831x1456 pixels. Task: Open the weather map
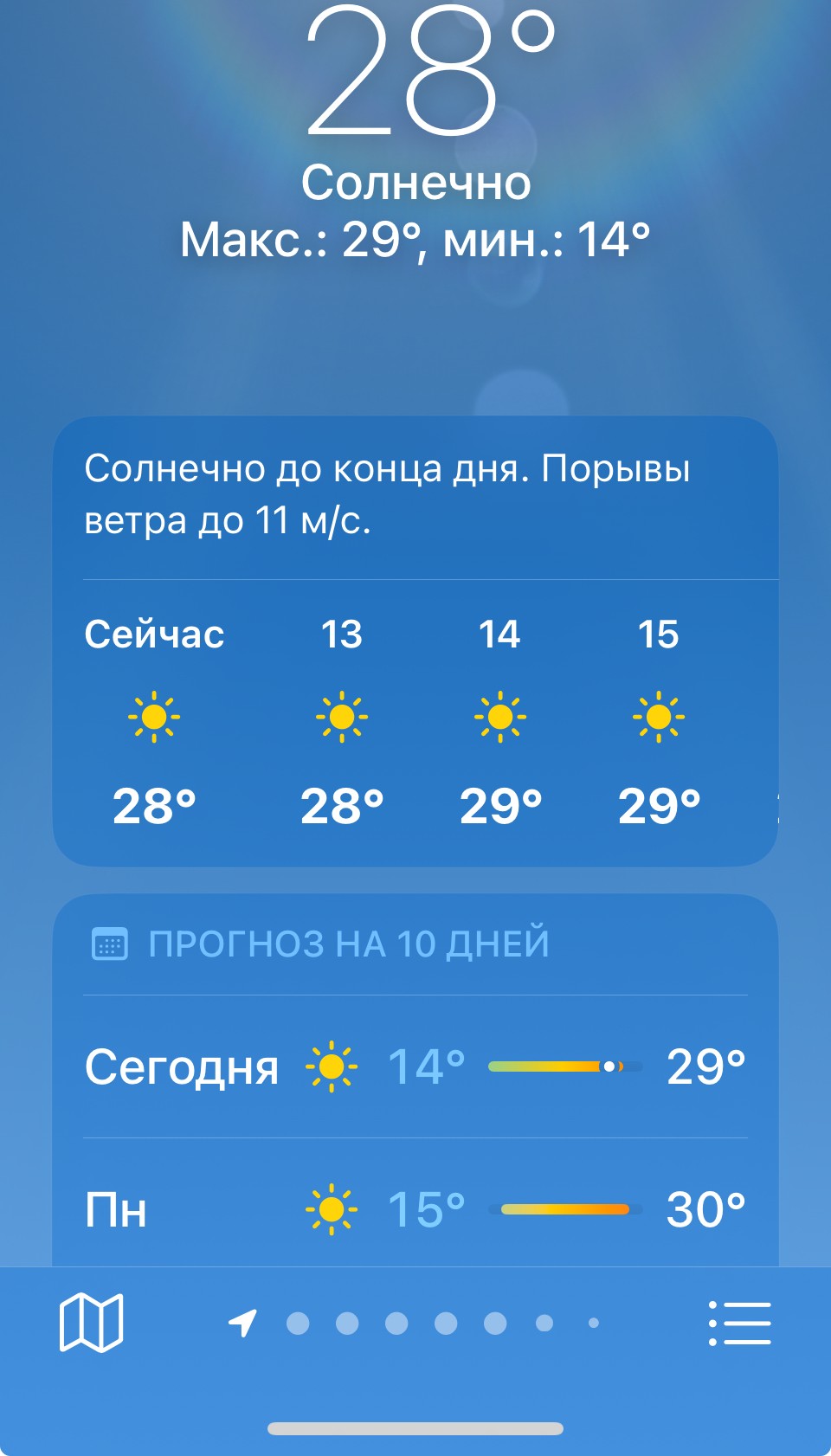tap(91, 1323)
